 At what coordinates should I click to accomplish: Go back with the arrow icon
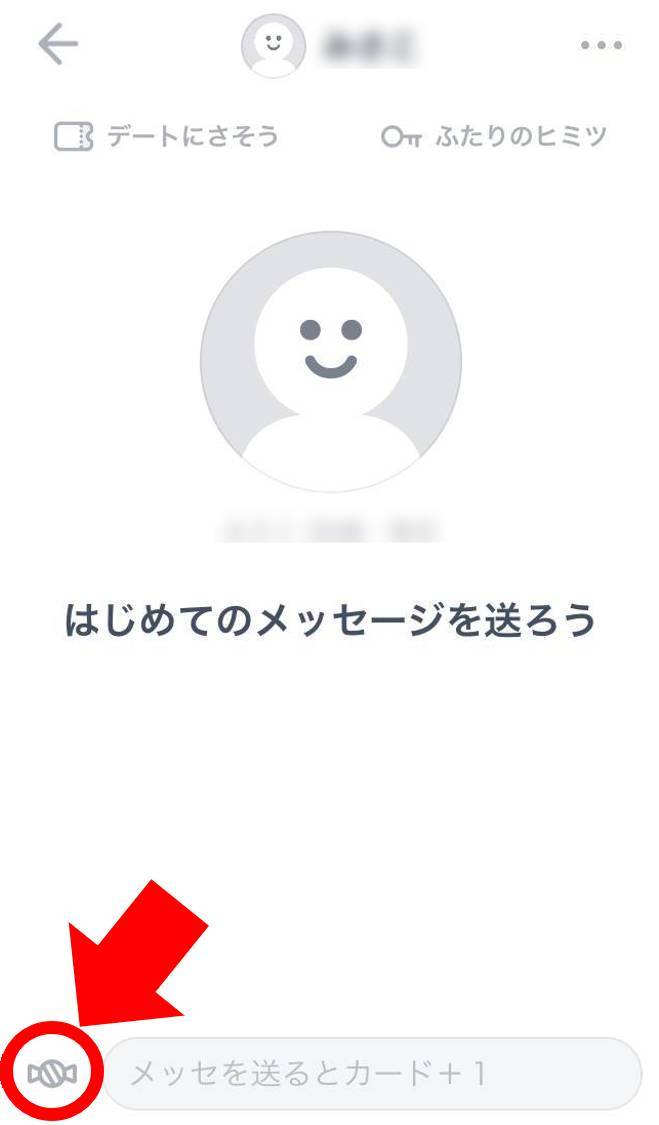click(x=57, y=44)
